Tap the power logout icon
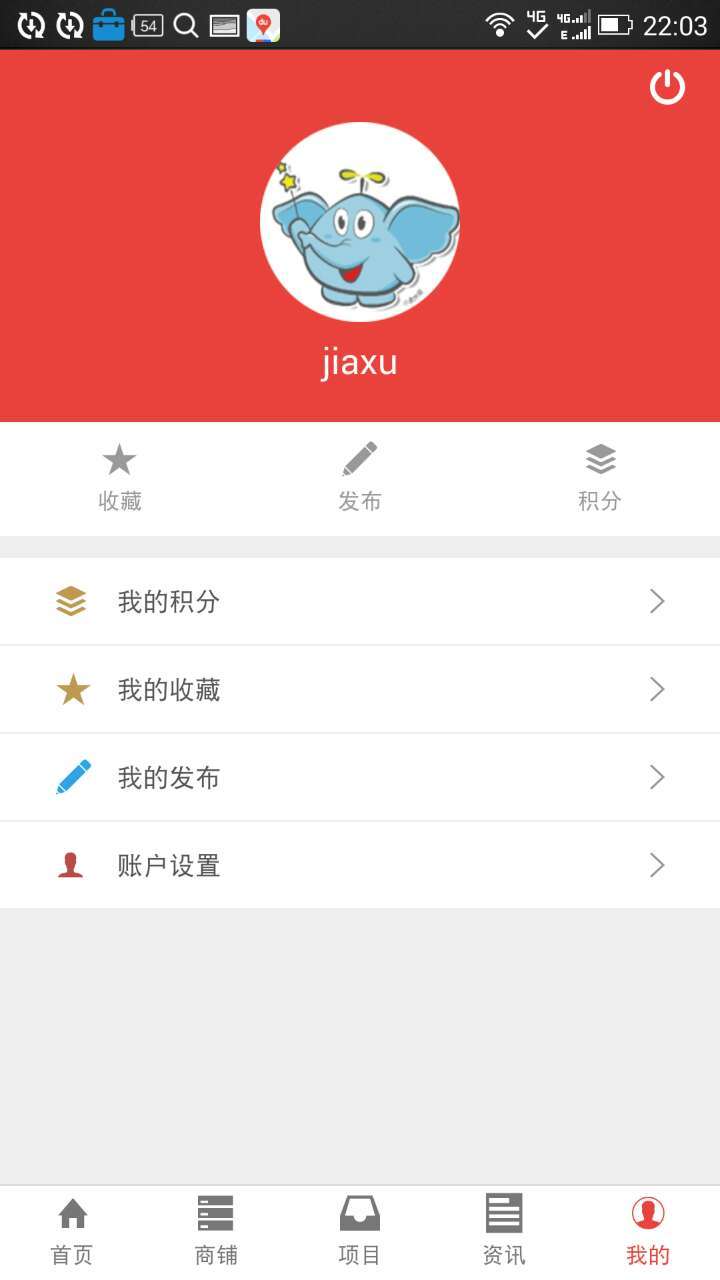This screenshot has height=1280, width=720. 667,87
